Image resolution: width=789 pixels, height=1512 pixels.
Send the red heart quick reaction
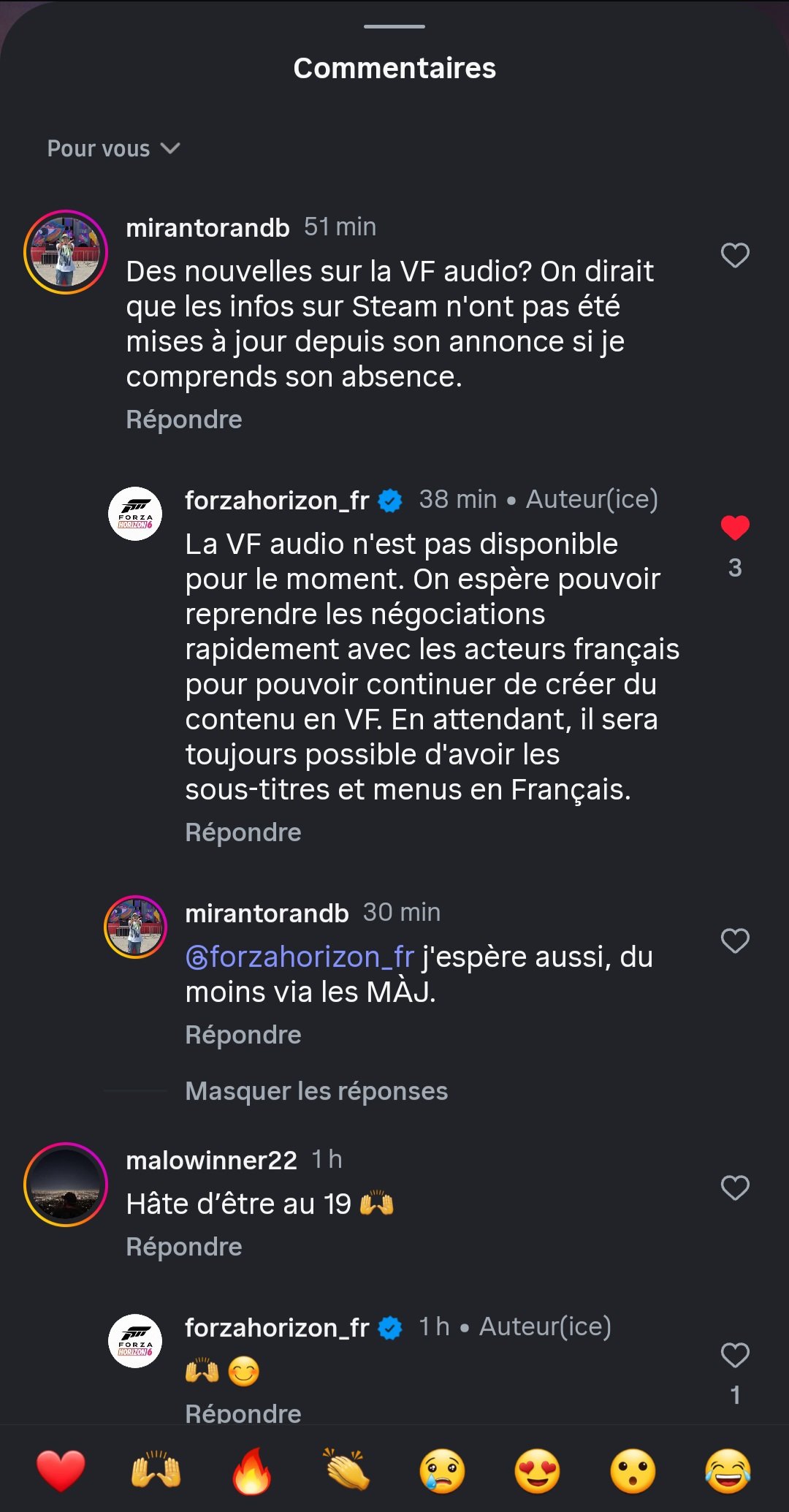(x=61, y=1470)
